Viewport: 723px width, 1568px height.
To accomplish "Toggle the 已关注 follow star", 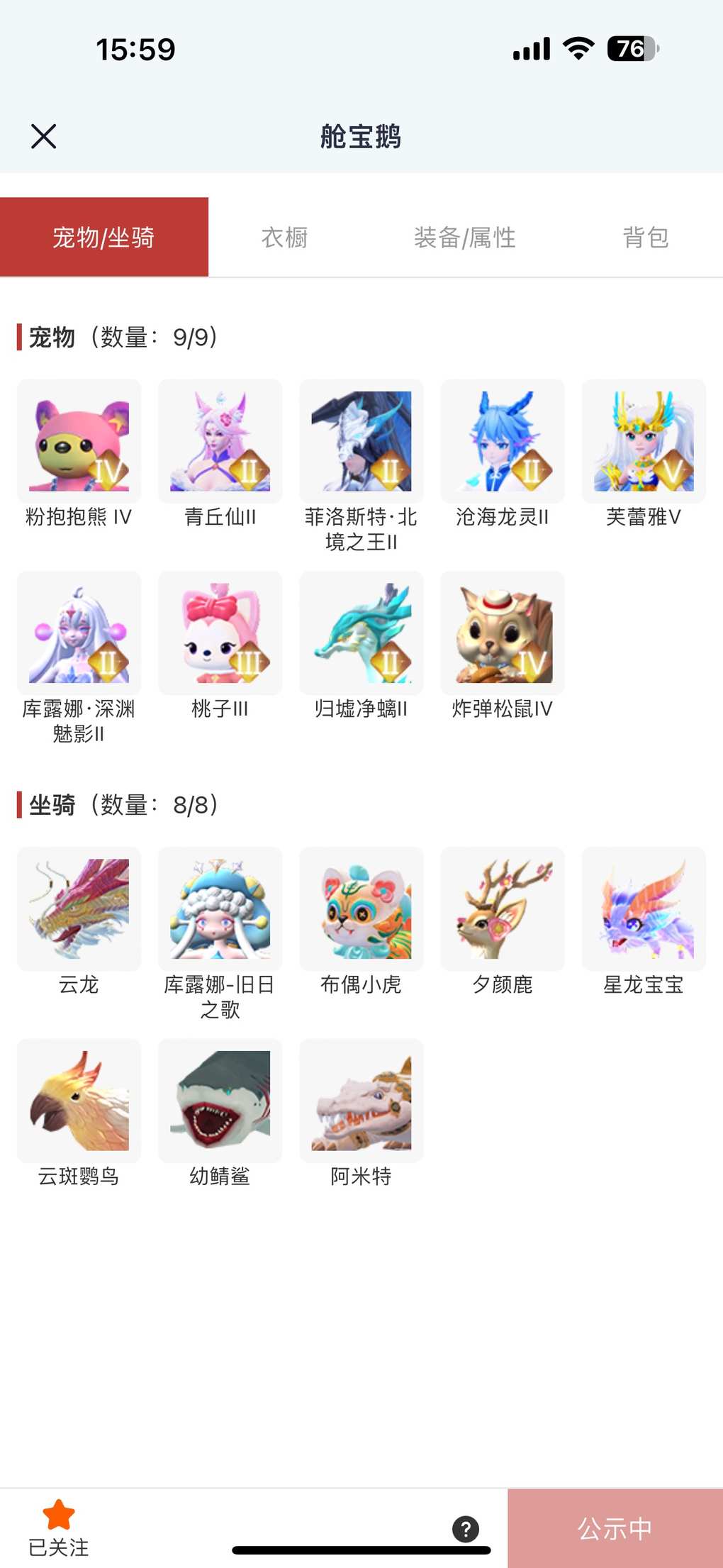I will pyautogui.click(x=59, y=1516).
